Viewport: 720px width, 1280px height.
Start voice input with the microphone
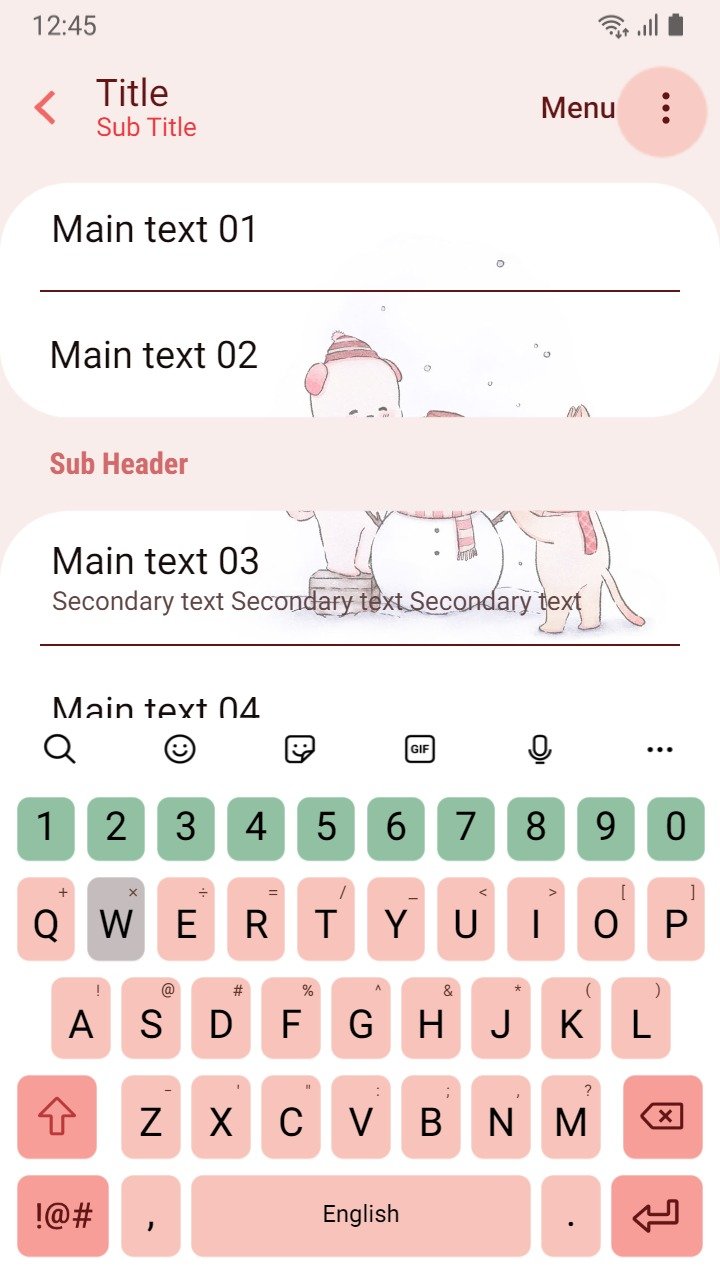[540, 749]
